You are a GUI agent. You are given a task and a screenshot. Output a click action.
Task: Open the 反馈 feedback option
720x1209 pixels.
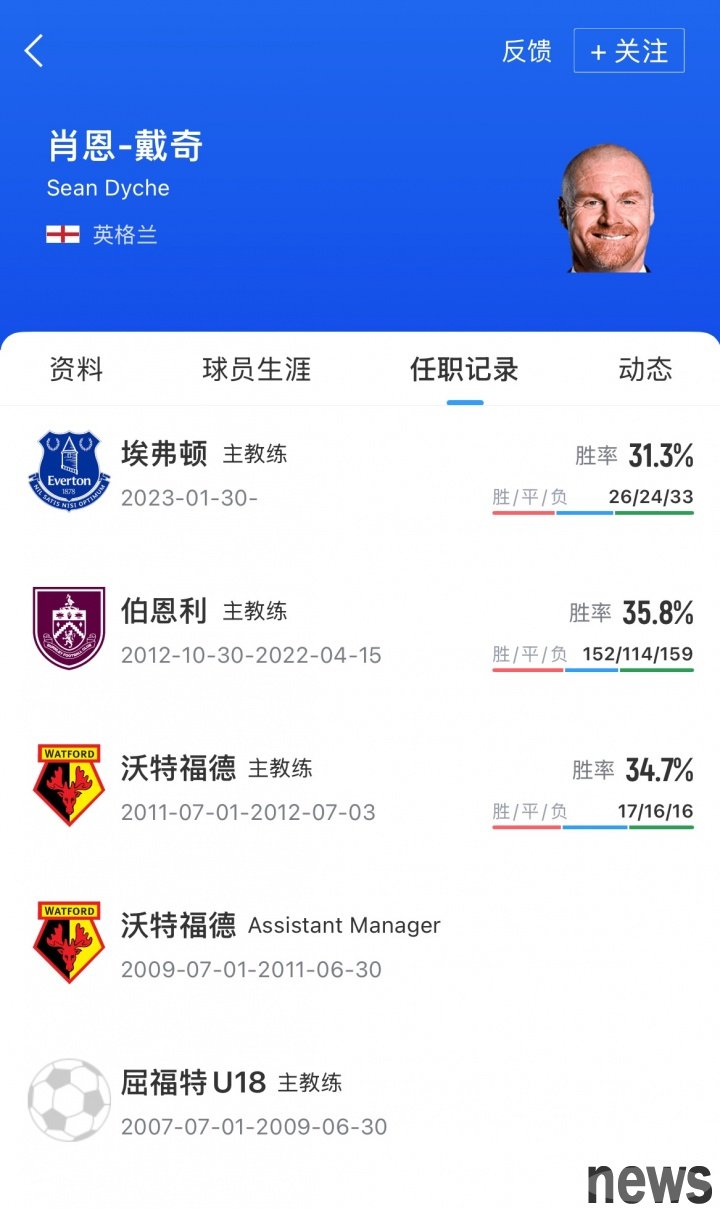coord(526,51)
